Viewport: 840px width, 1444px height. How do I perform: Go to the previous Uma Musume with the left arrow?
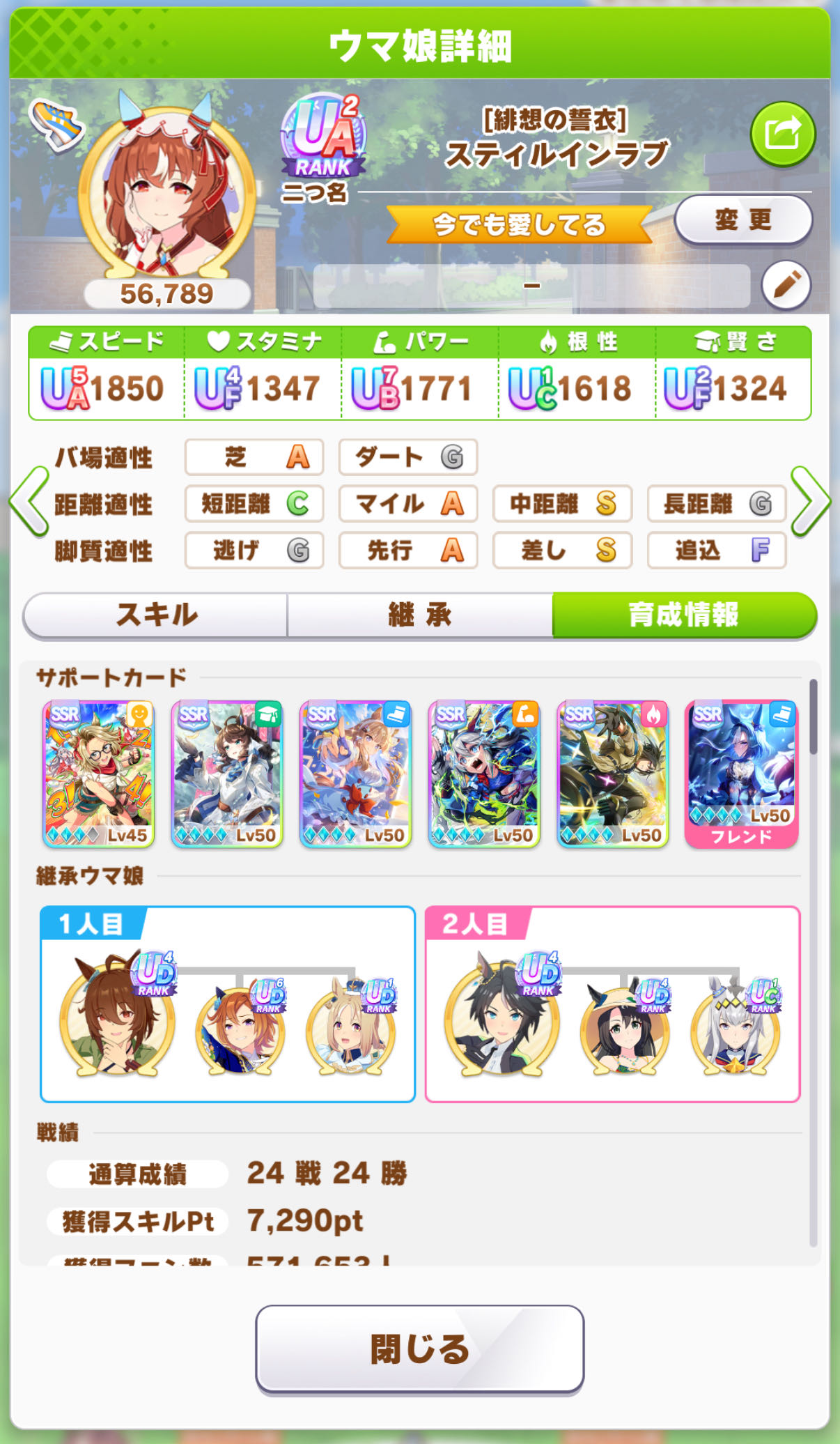pyautogui.click(x=29, y=502)
